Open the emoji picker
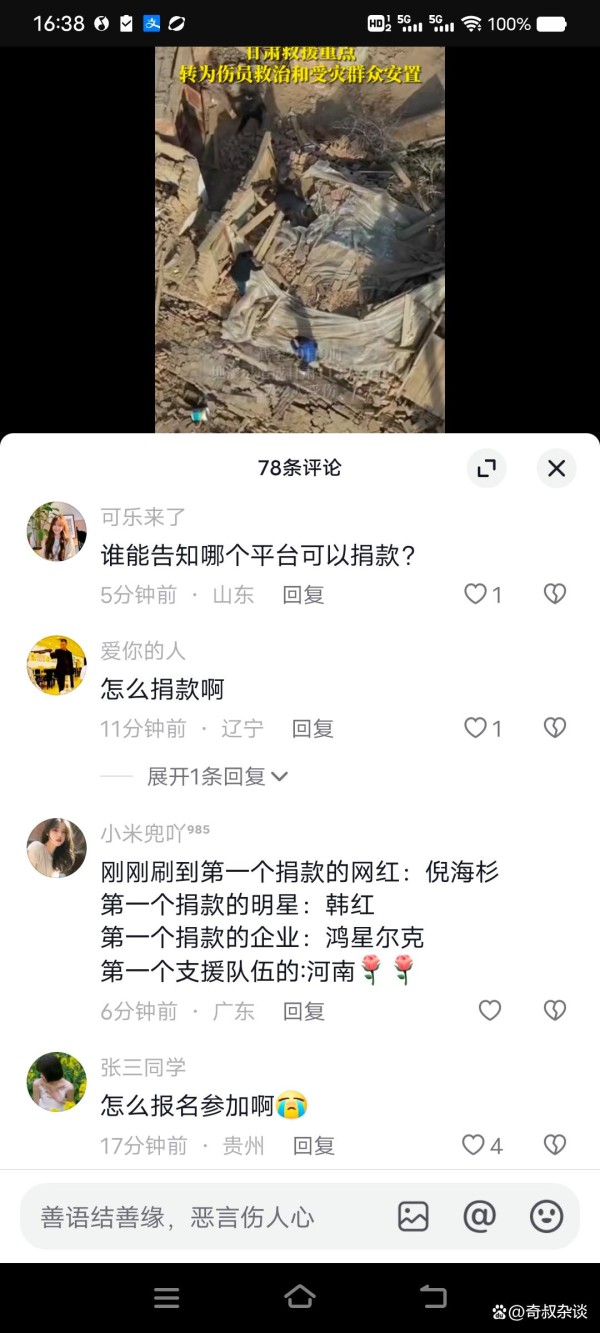This screenshot has height=1333, width=600. tap(546, 1216)
